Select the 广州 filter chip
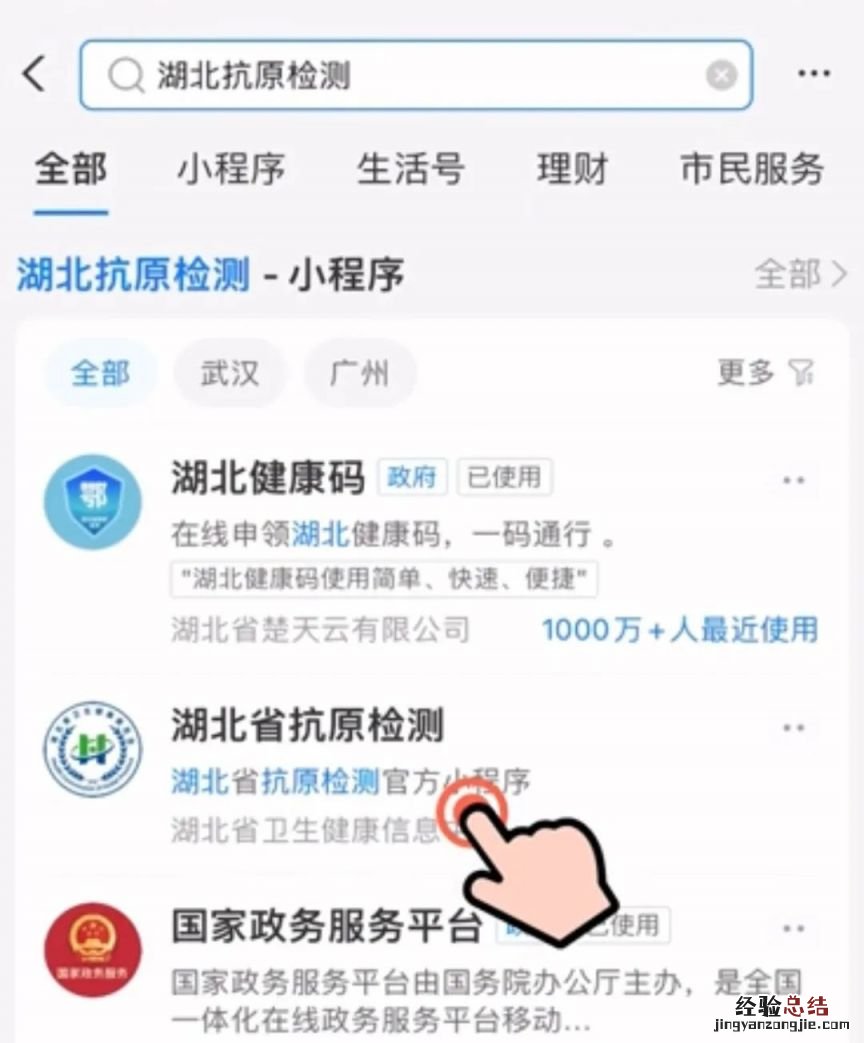864x1043 pixels. pyautogui.click(x=359, y=373)
